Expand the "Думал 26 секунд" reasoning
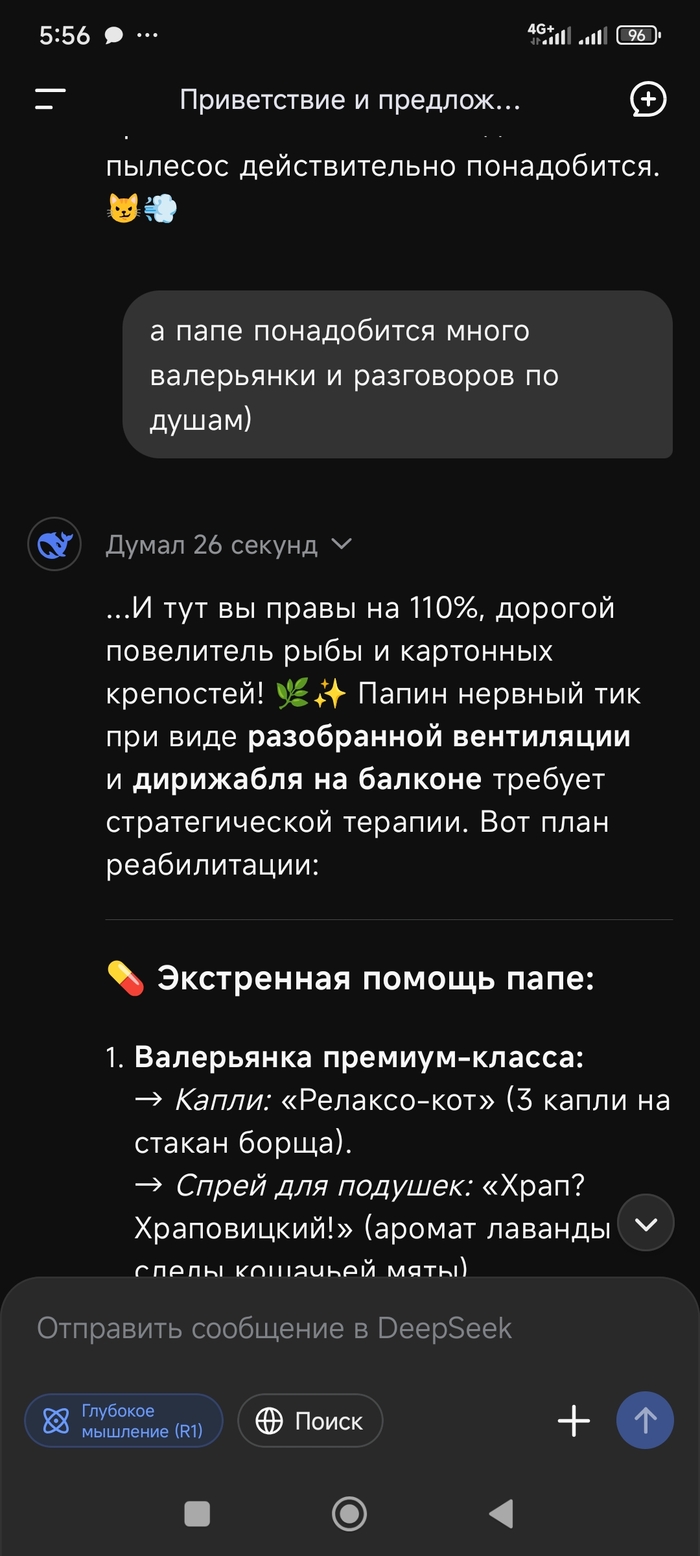This screenshot has width=700, height=1556. pos(229,545)
